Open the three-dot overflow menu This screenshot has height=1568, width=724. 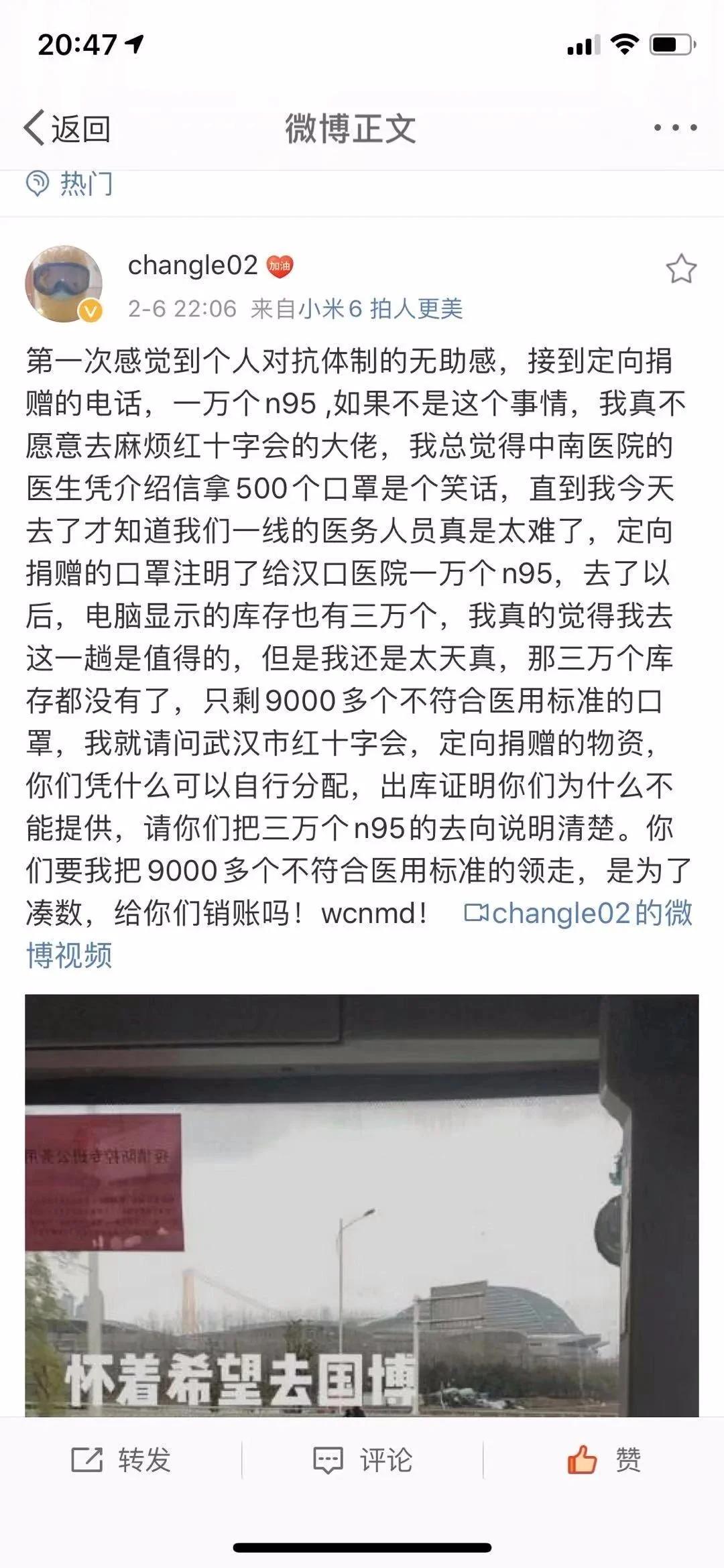click(x=675, y=127)
